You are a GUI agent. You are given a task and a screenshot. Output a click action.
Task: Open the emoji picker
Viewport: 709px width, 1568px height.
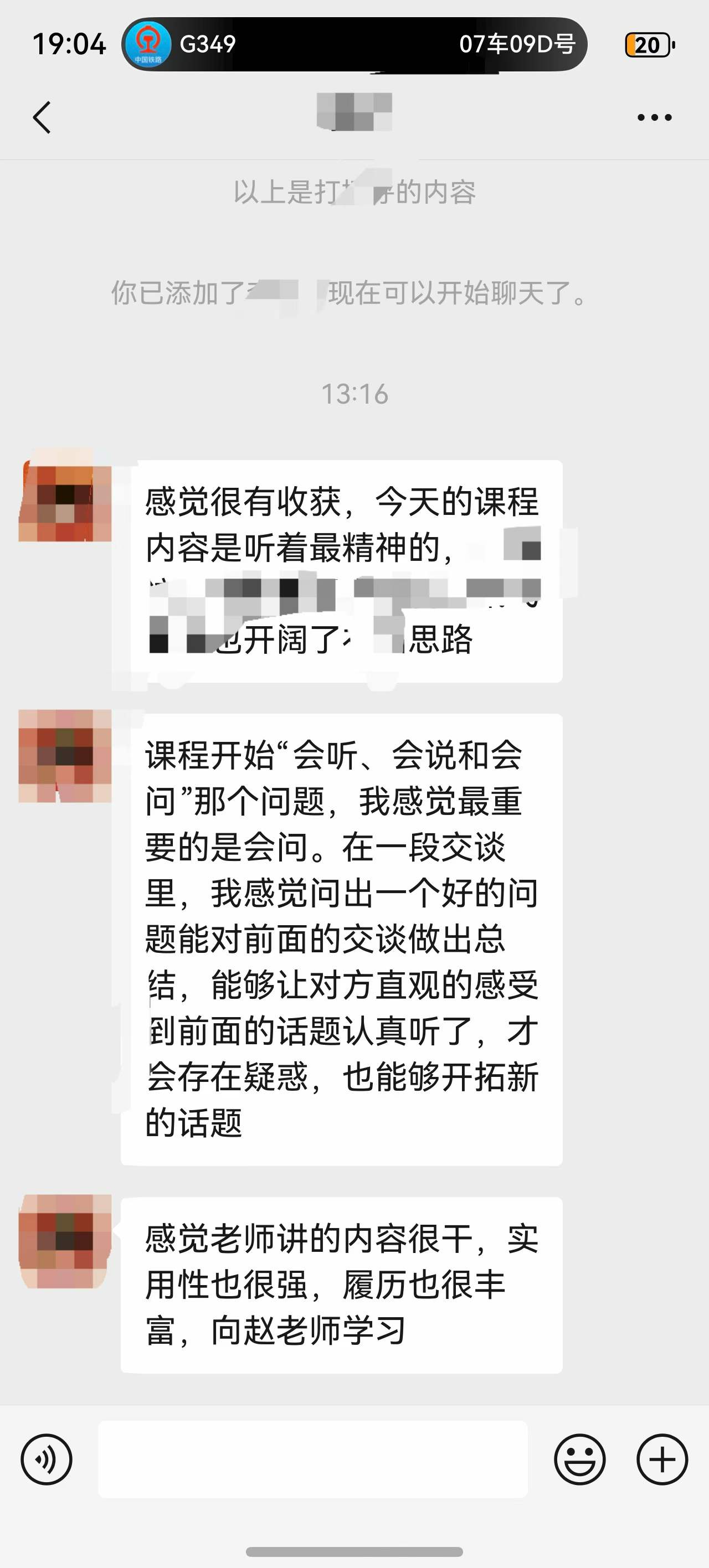[579, 1459]
